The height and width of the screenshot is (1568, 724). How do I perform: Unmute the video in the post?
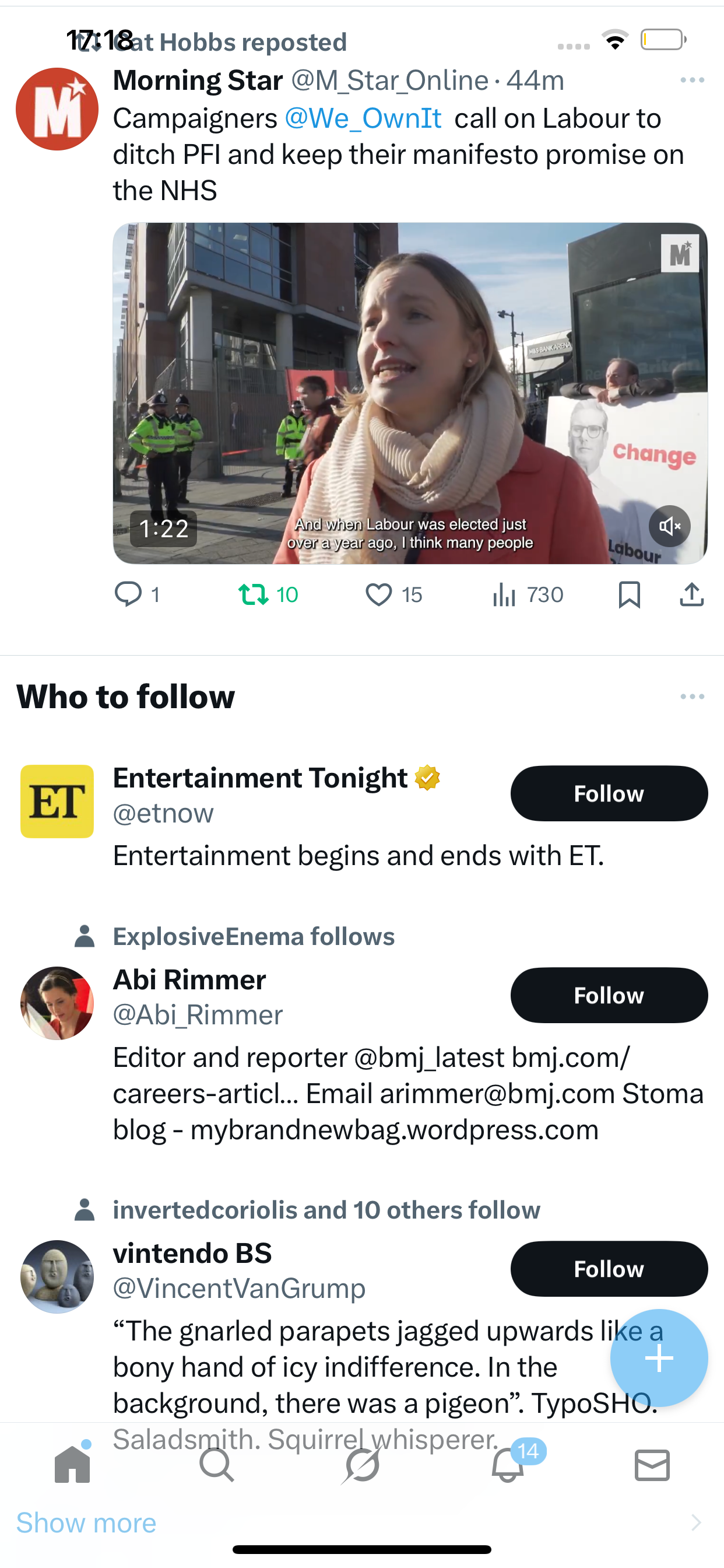pos(669,526)
